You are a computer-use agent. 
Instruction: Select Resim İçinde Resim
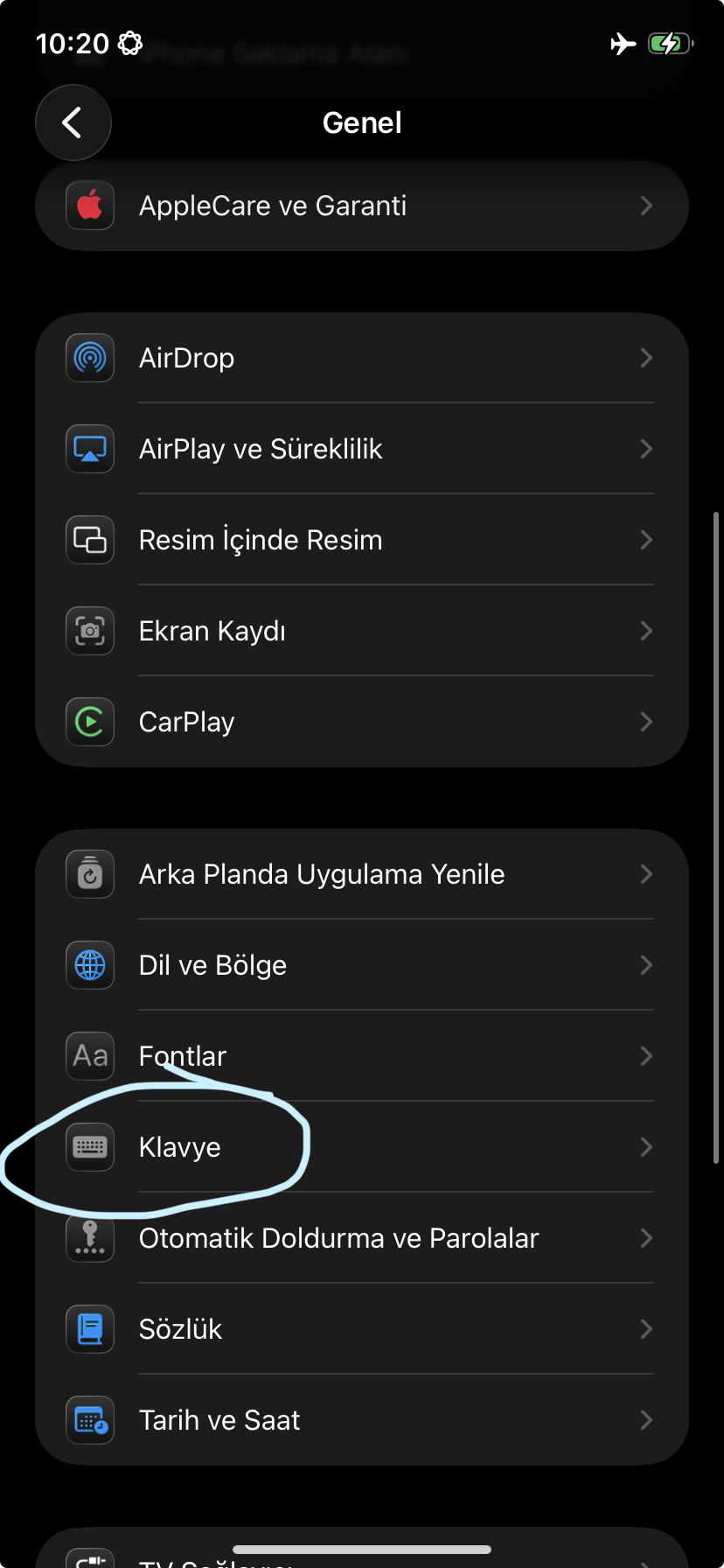pos(362,540)
